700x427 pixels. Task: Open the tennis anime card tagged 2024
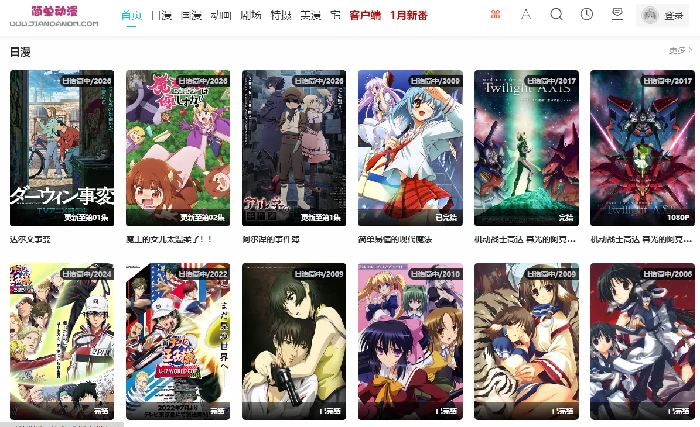pyautogui.click(x=62, y=341)
